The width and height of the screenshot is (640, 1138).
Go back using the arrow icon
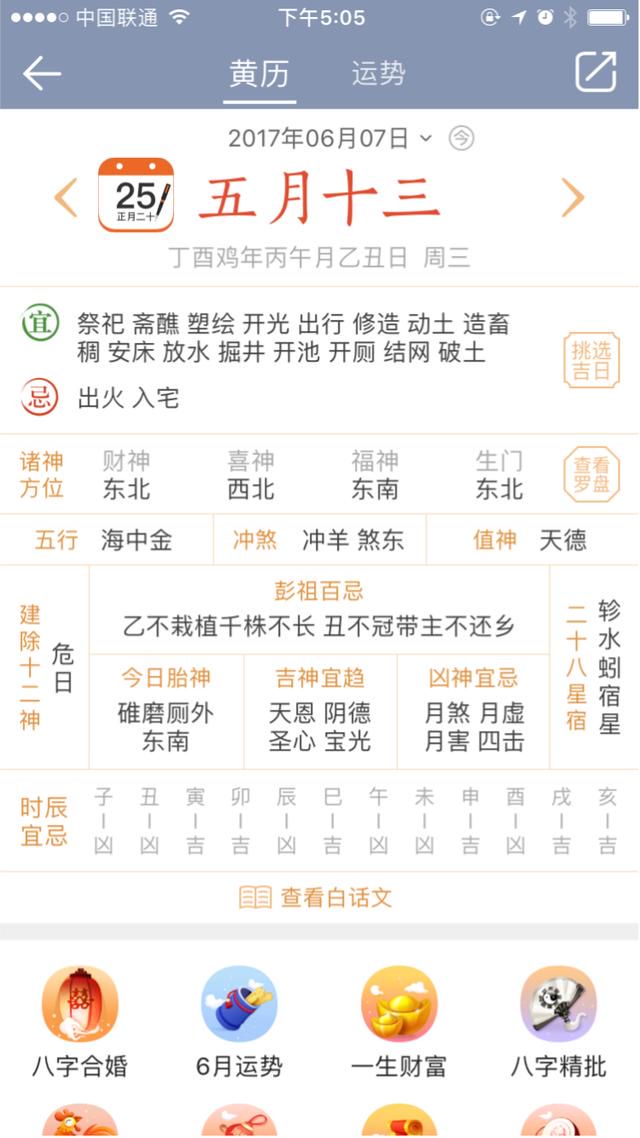click(x=42, y=73)
